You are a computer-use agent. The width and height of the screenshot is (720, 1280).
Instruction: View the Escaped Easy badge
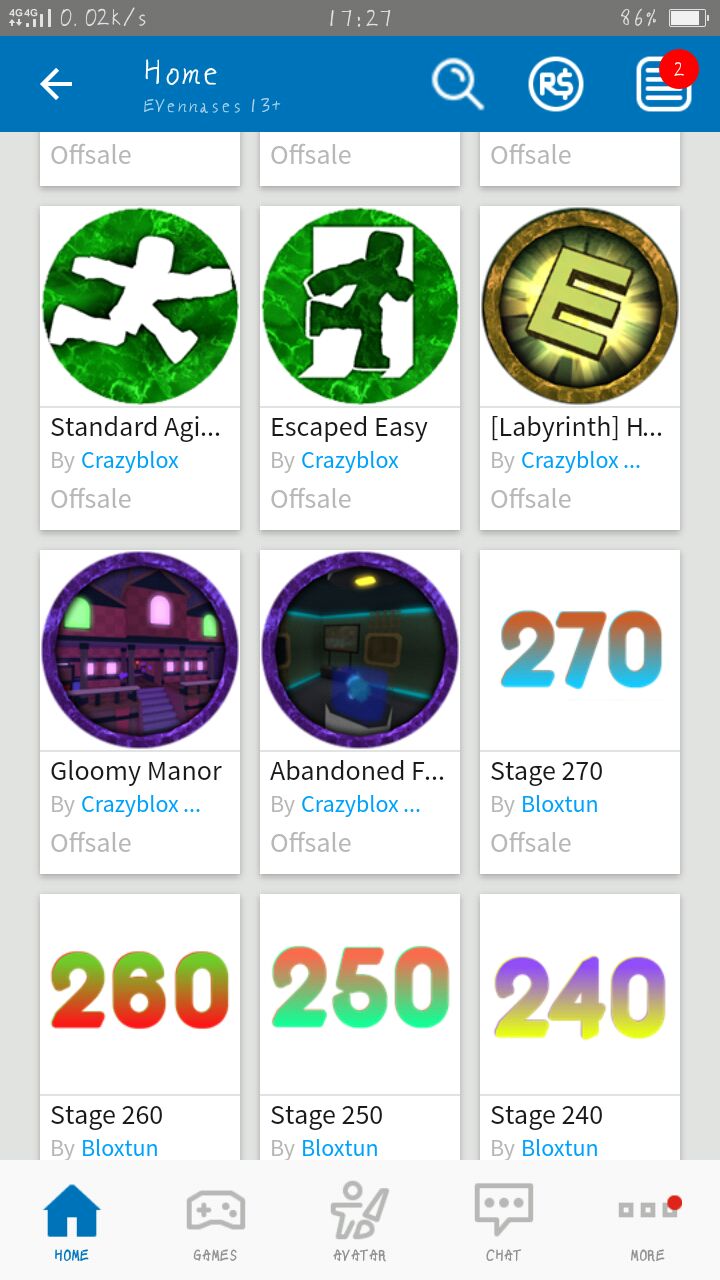pos(360,306)
